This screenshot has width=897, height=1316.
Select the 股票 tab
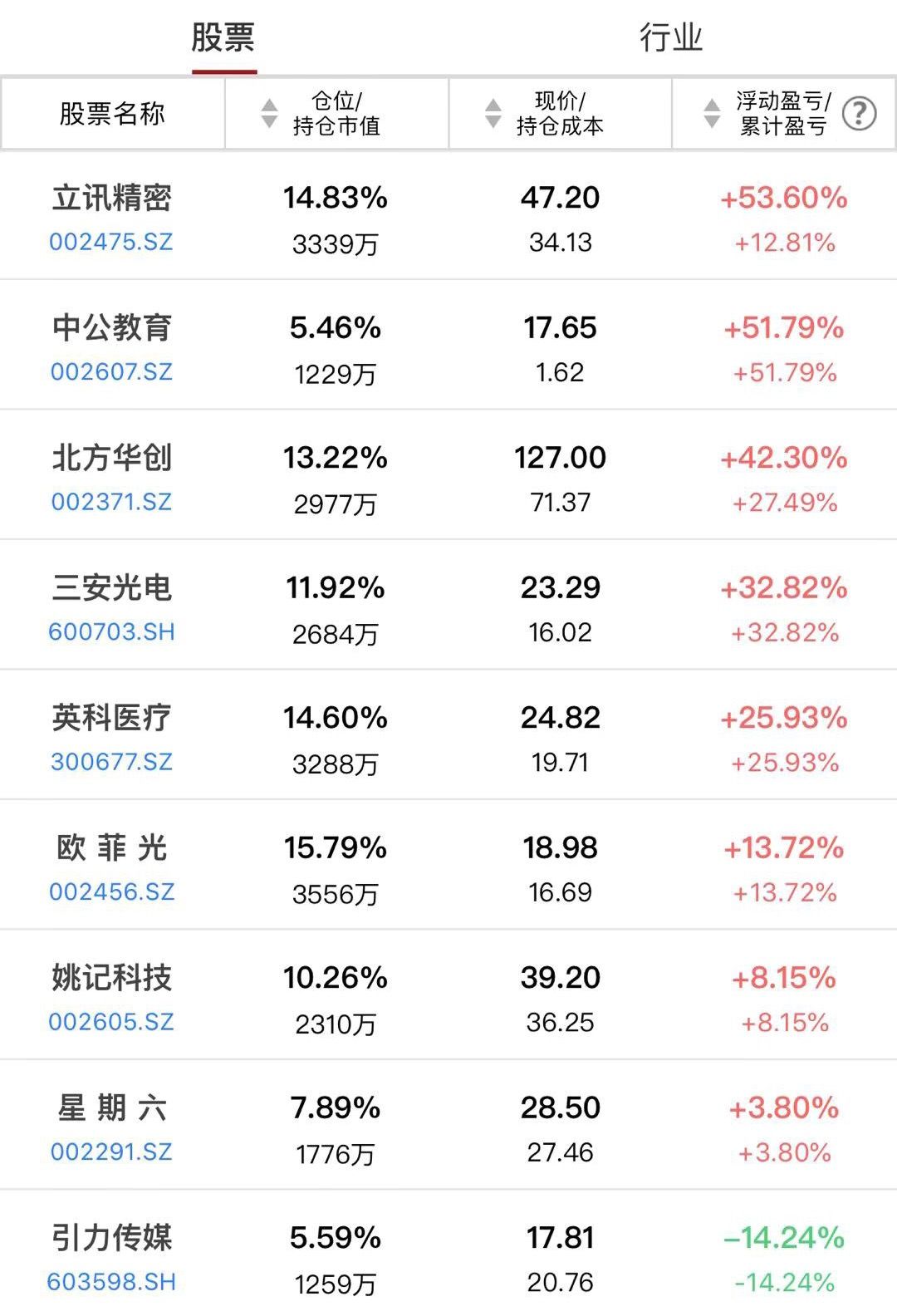tap(223, 38)
